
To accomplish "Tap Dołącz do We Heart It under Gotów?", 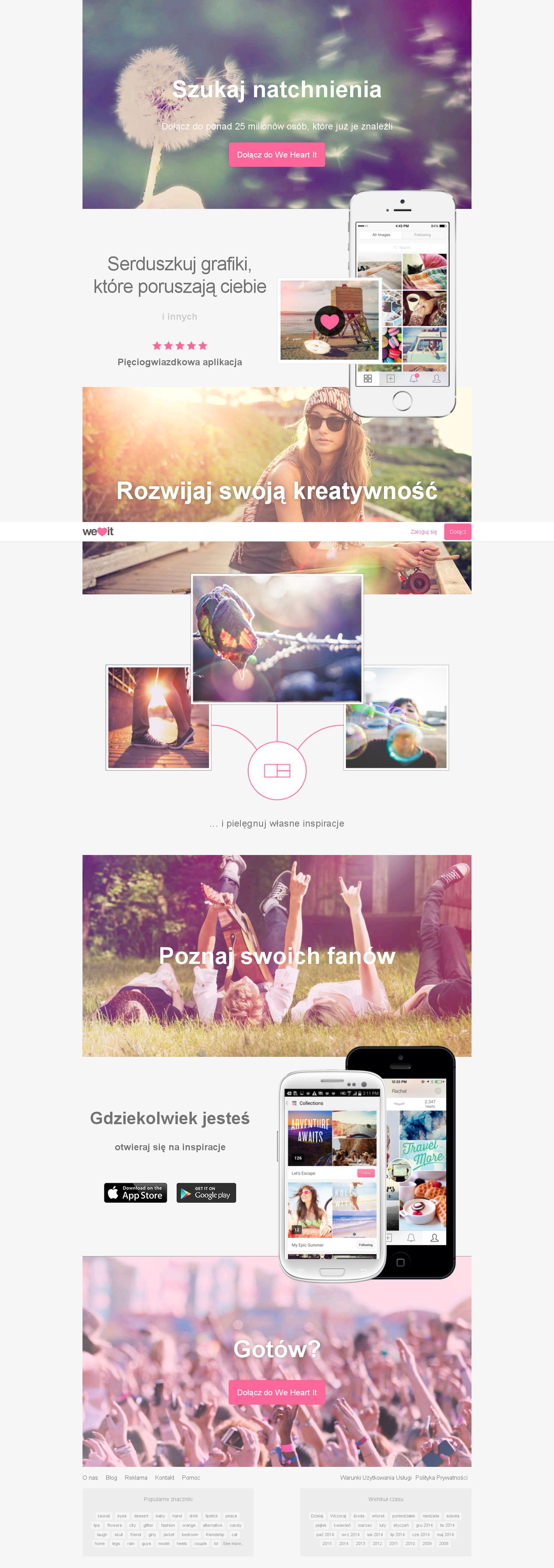I will [277, 1392].
